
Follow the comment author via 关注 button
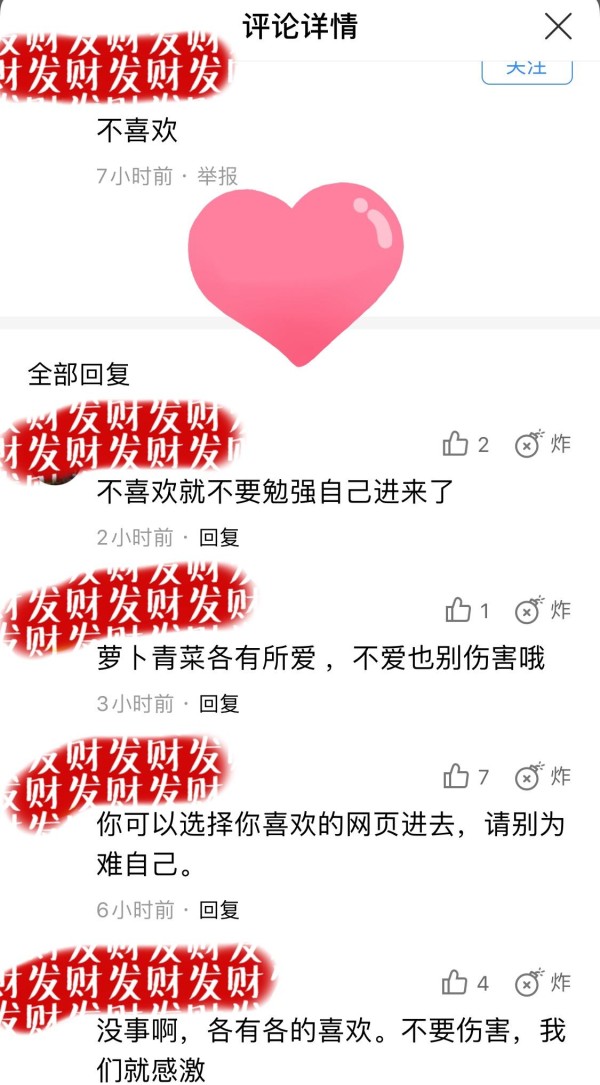pos(527,68)
